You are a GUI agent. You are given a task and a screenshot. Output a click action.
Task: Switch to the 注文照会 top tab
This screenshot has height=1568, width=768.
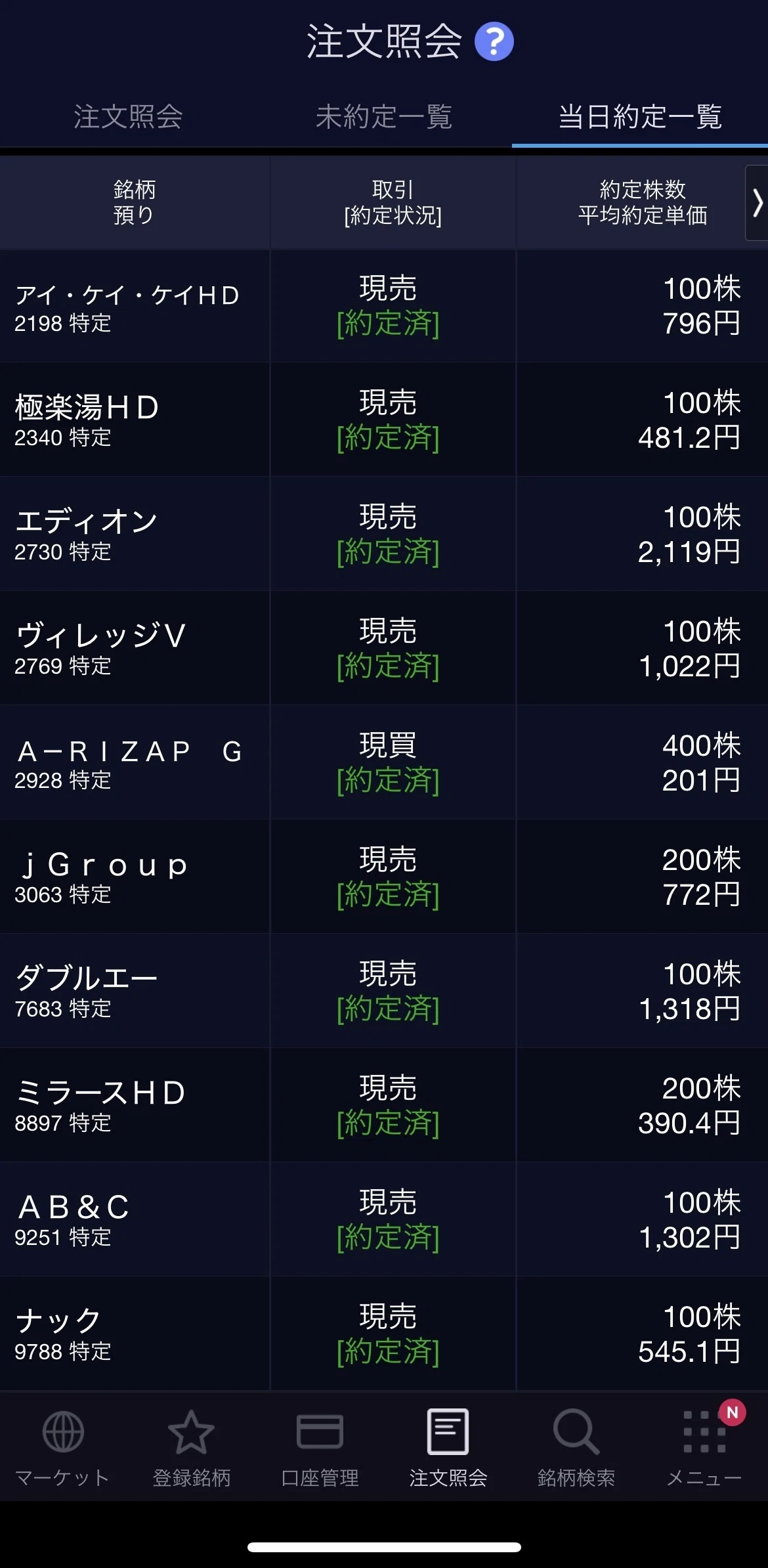click(128, 117)
